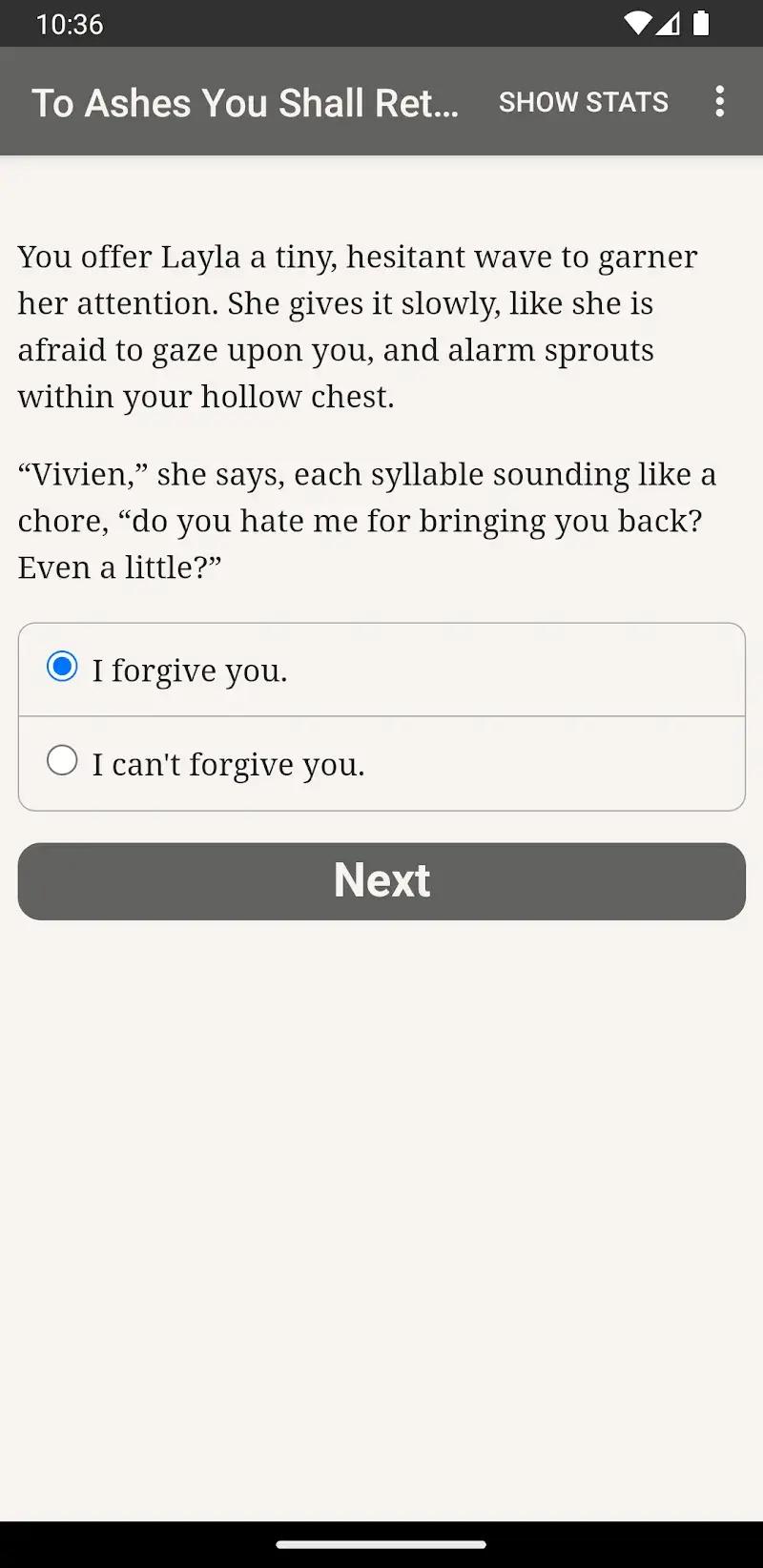Tap the truncated story title

pos(245,102)
